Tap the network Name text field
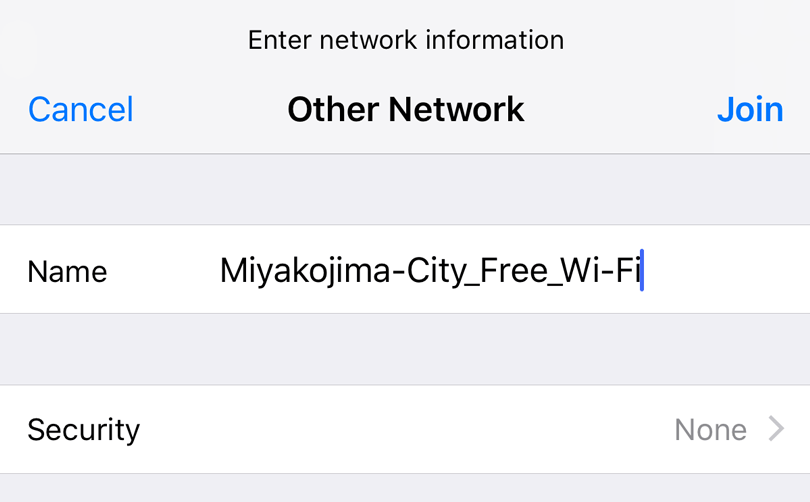Image resolution: width=810 pixels, height=502 pixels. [430, 270]
